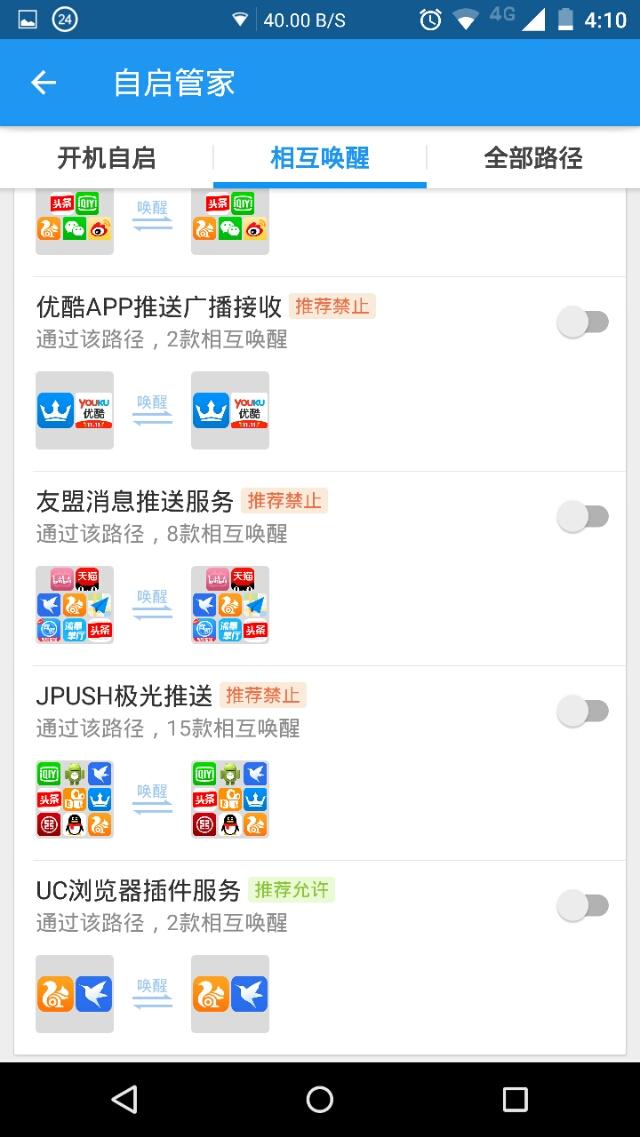This screenshot has width=640, height=1137.
Task: Tap the system home button
Action: click(x=320, y=1099)
